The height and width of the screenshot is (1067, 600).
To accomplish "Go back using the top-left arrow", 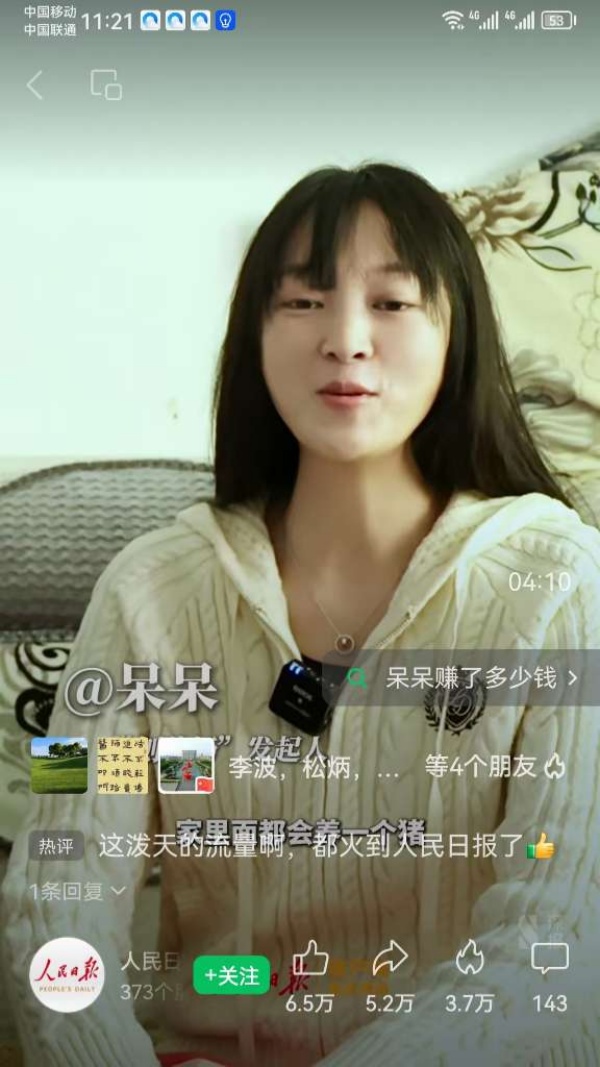I will coord(35,85).
